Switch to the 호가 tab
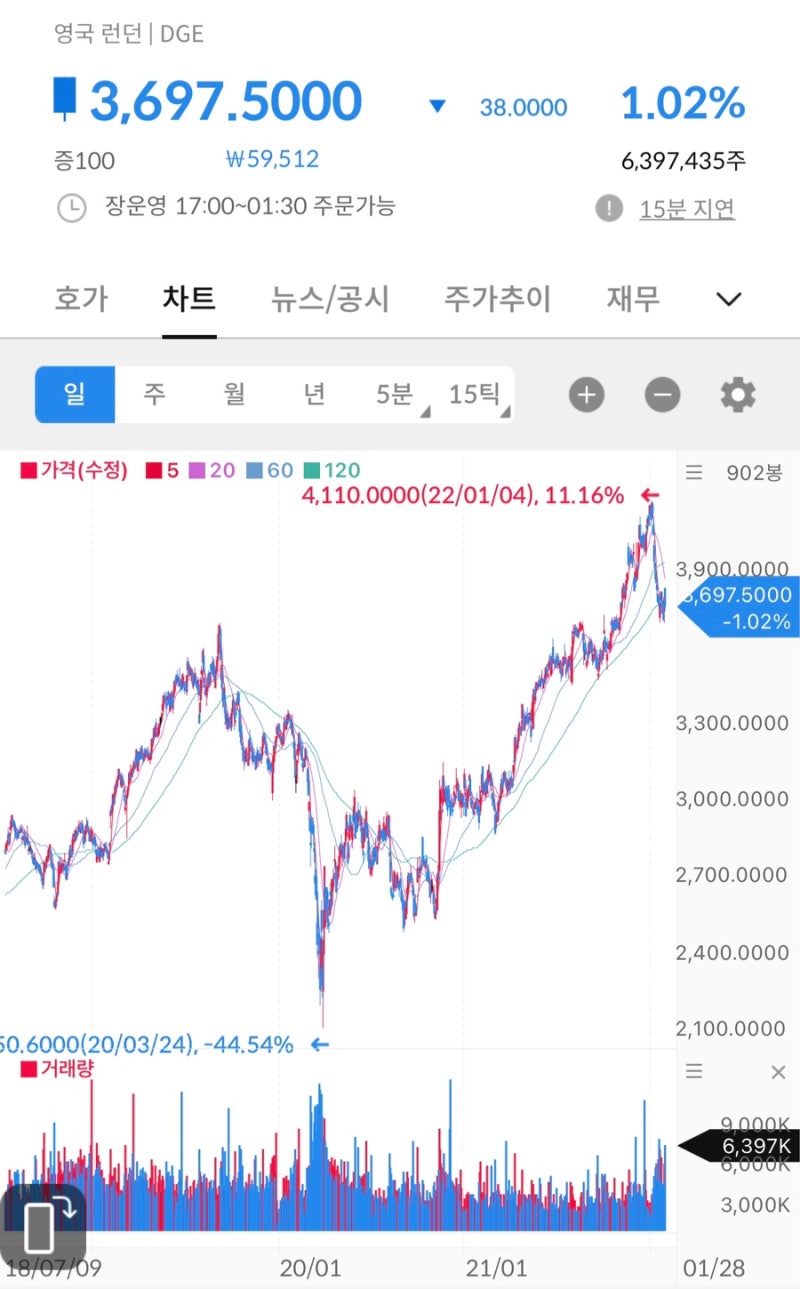 pos(81,298)
